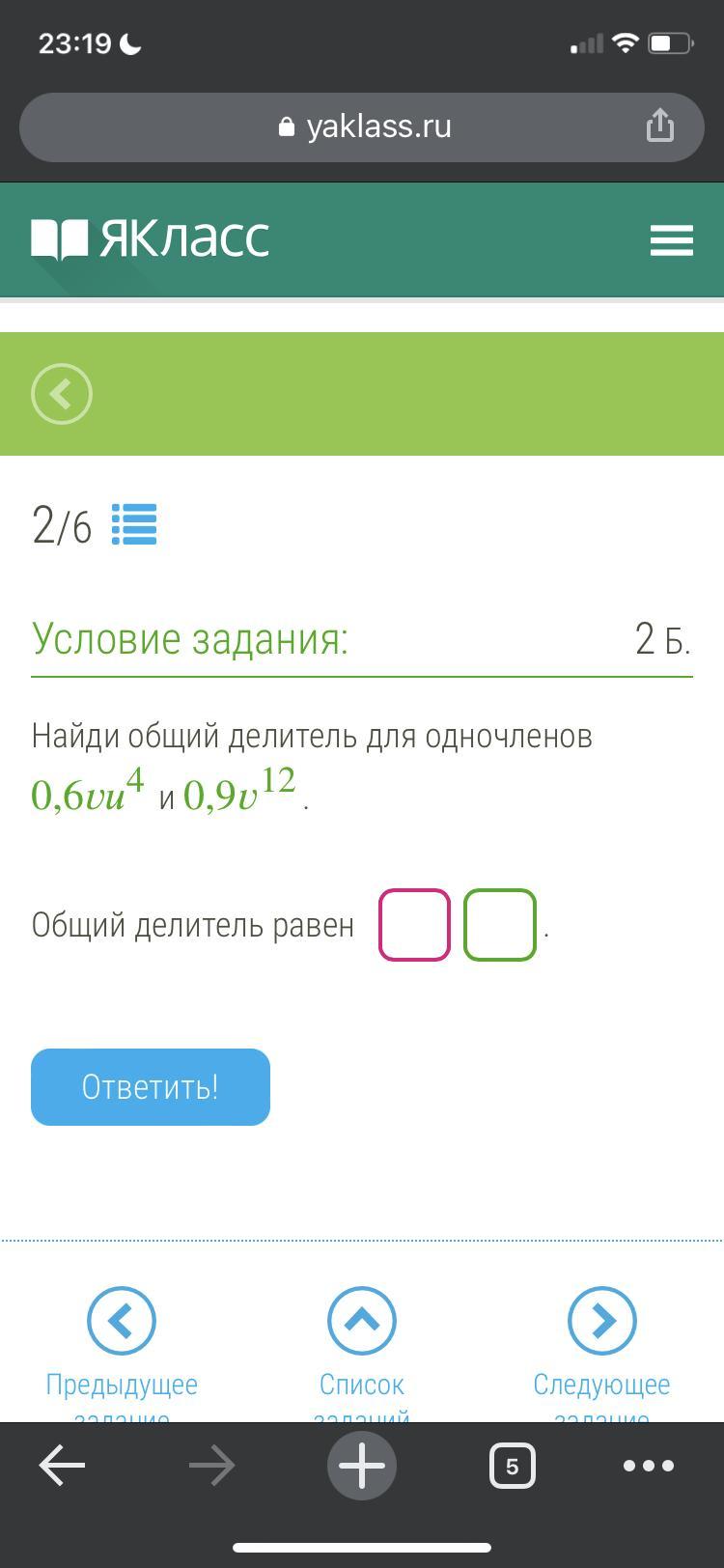
Task: Tap the back arrow in the green bar
Action: (62, 394)
